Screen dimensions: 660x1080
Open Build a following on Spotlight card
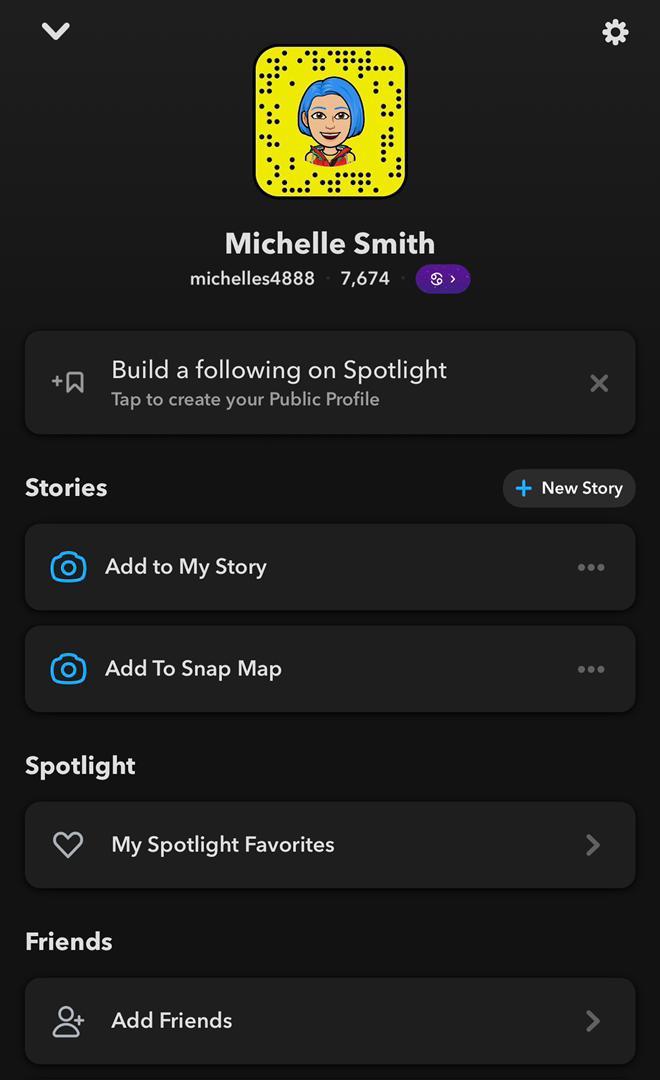pos(300,383)
